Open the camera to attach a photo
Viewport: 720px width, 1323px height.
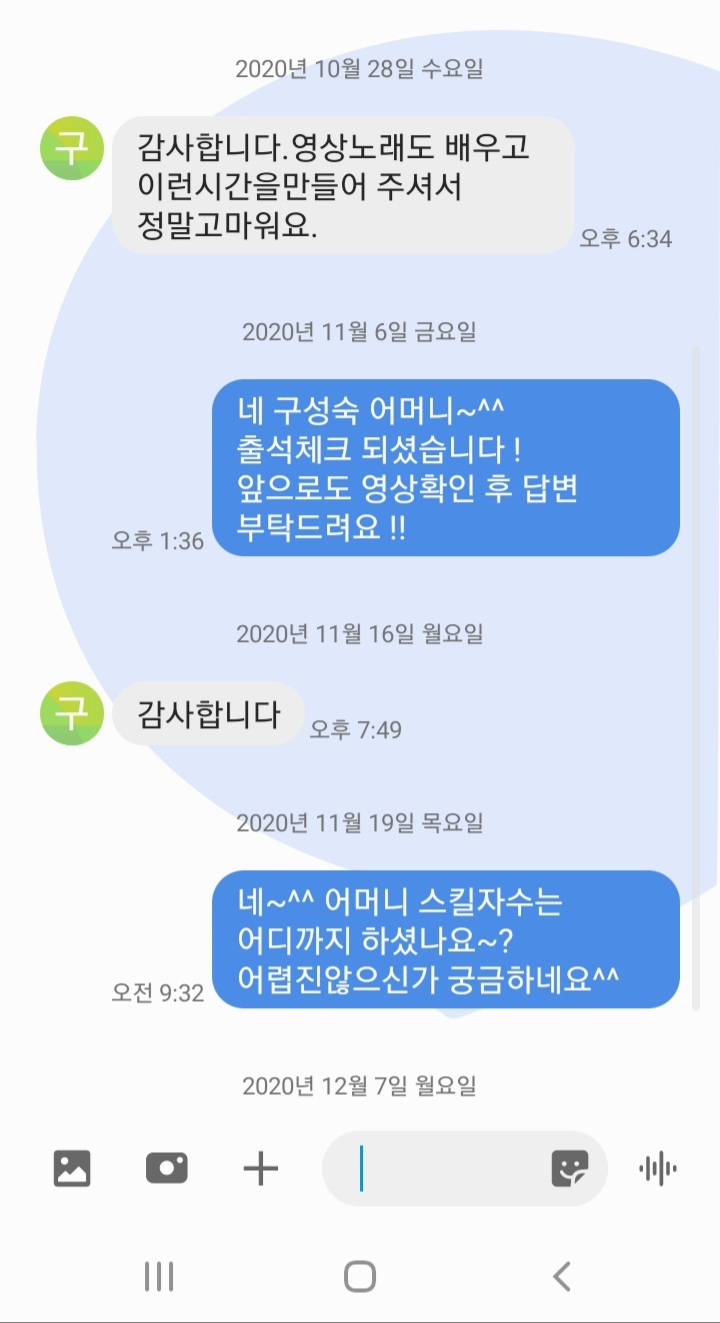pyautogui.click(x=166, y=1168)
